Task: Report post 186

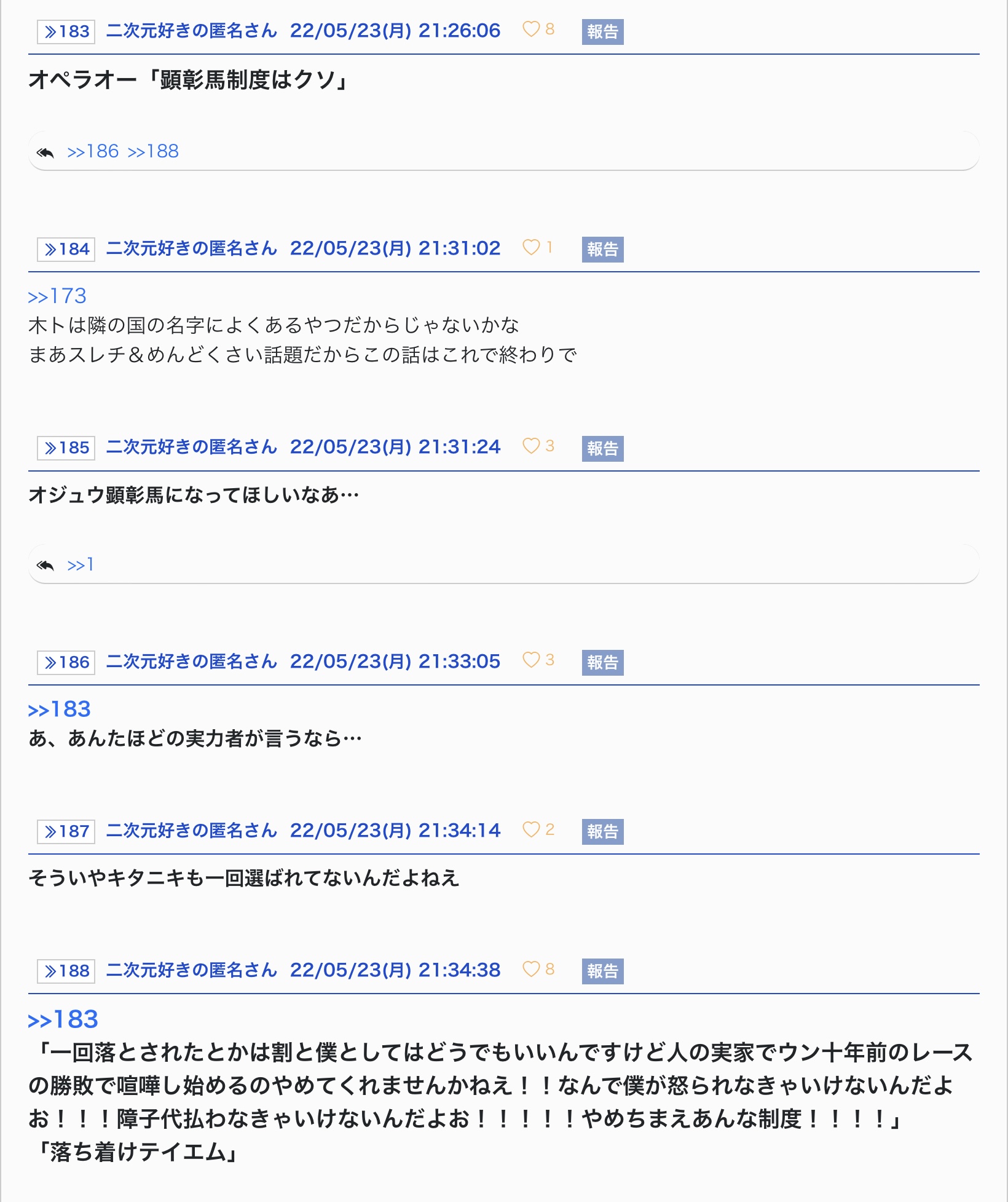Action: pos(602,663)
